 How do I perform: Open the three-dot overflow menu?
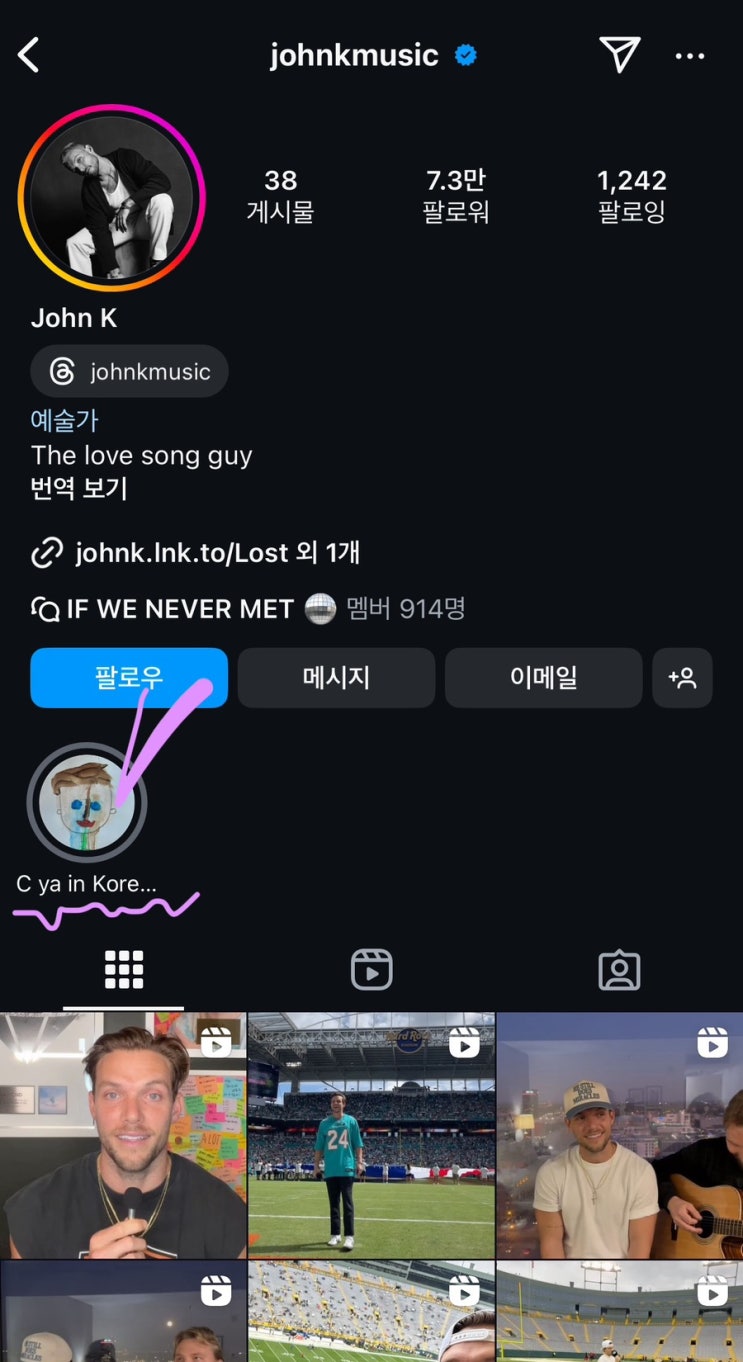(x=690, y=56)
